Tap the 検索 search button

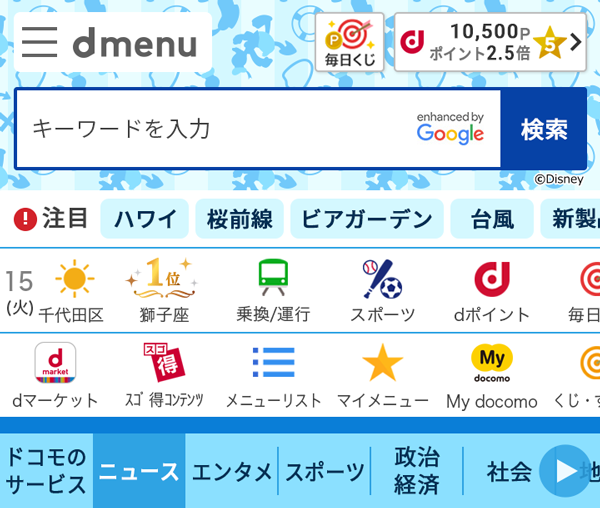(x=543, y=129)
